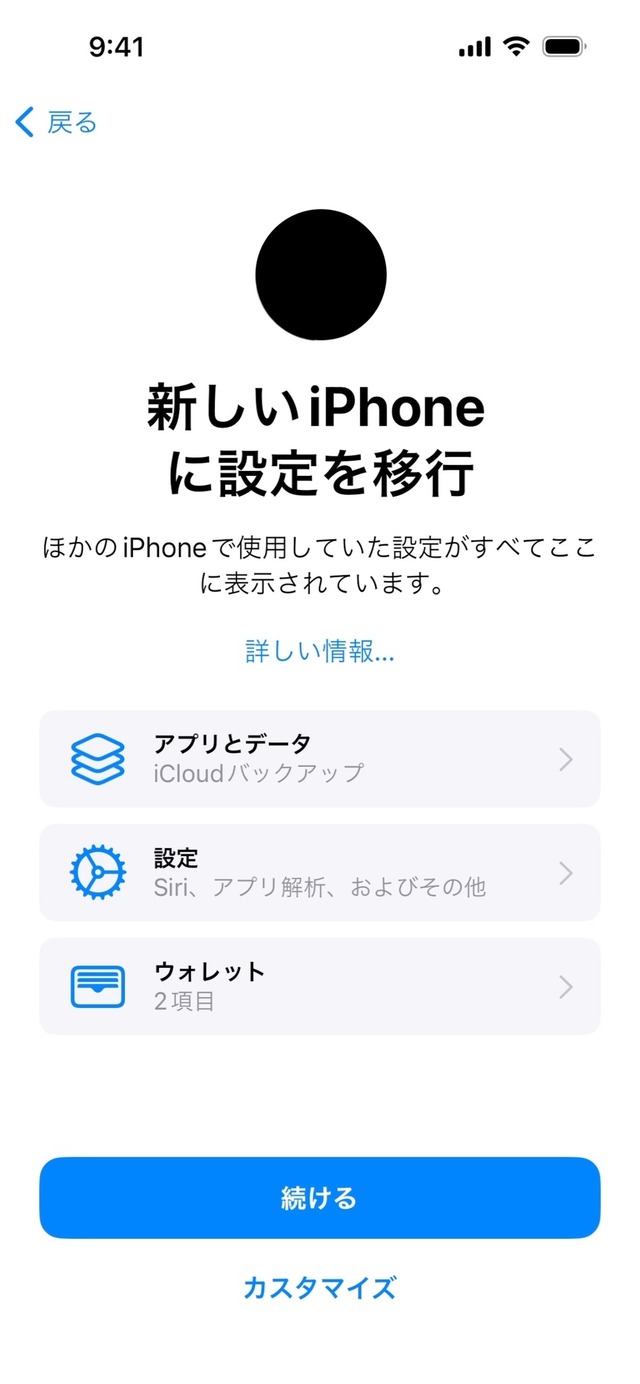Image resolution: width=640 pixels, height=1384 pixels.
Task: Open the ウォレット row
Action: [x=320, y=986]
